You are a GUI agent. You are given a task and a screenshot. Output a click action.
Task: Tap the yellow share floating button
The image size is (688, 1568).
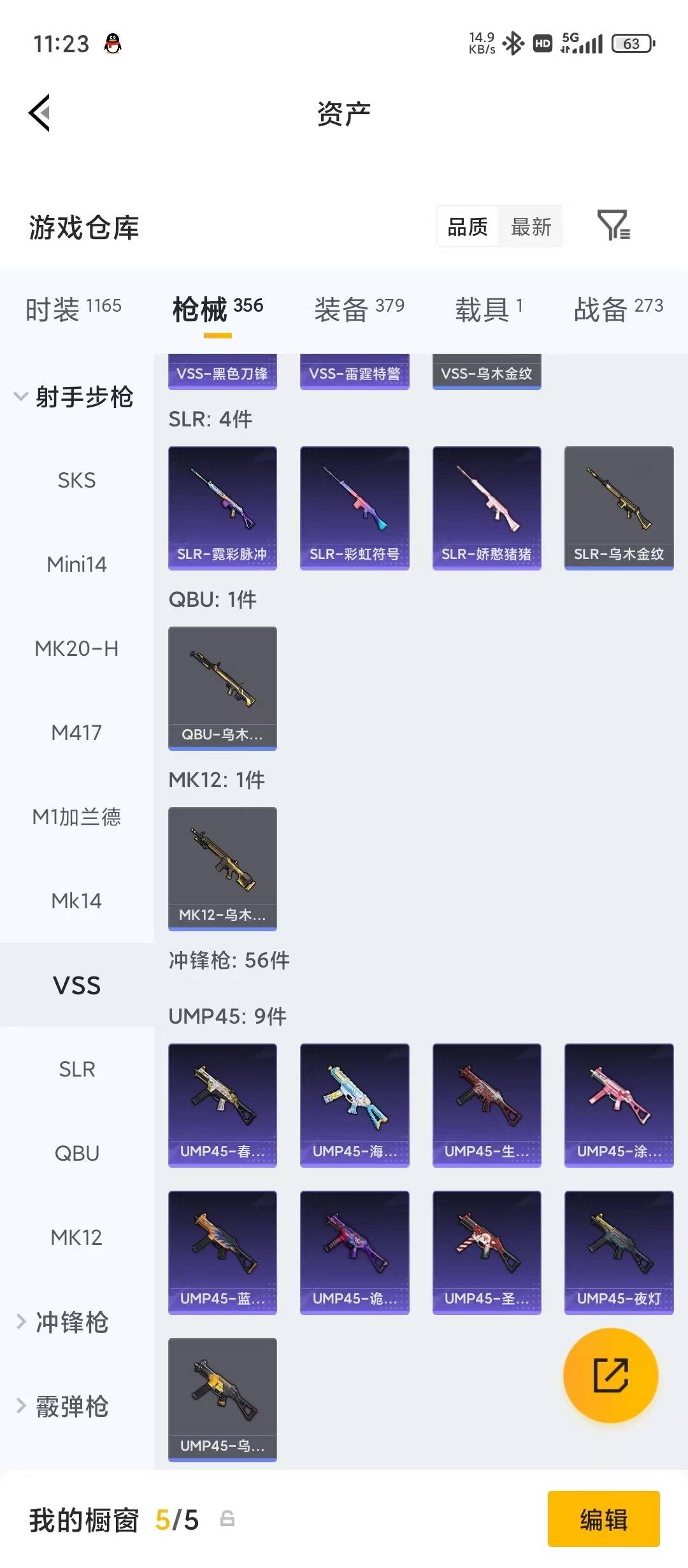pyautogui.click(x=610, y=1375)
